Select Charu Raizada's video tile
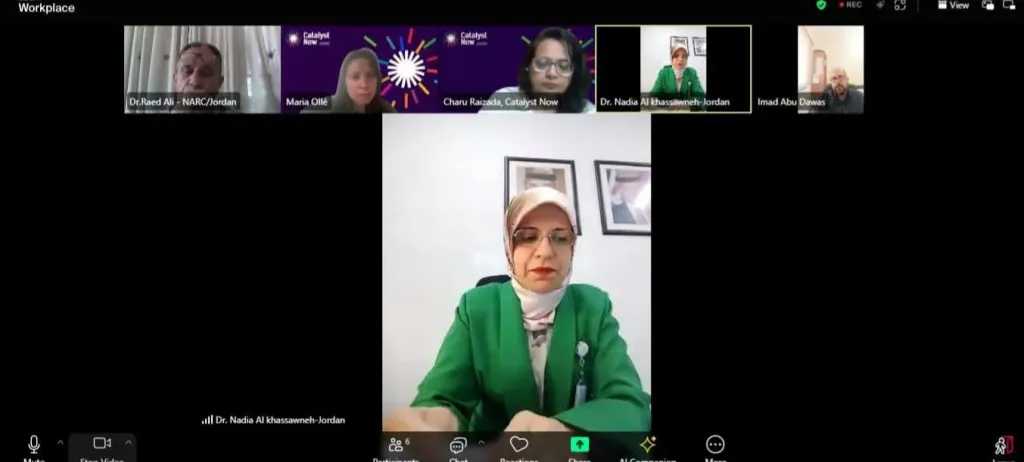Viewport: 1024px width, 462px height. (518, 69)
